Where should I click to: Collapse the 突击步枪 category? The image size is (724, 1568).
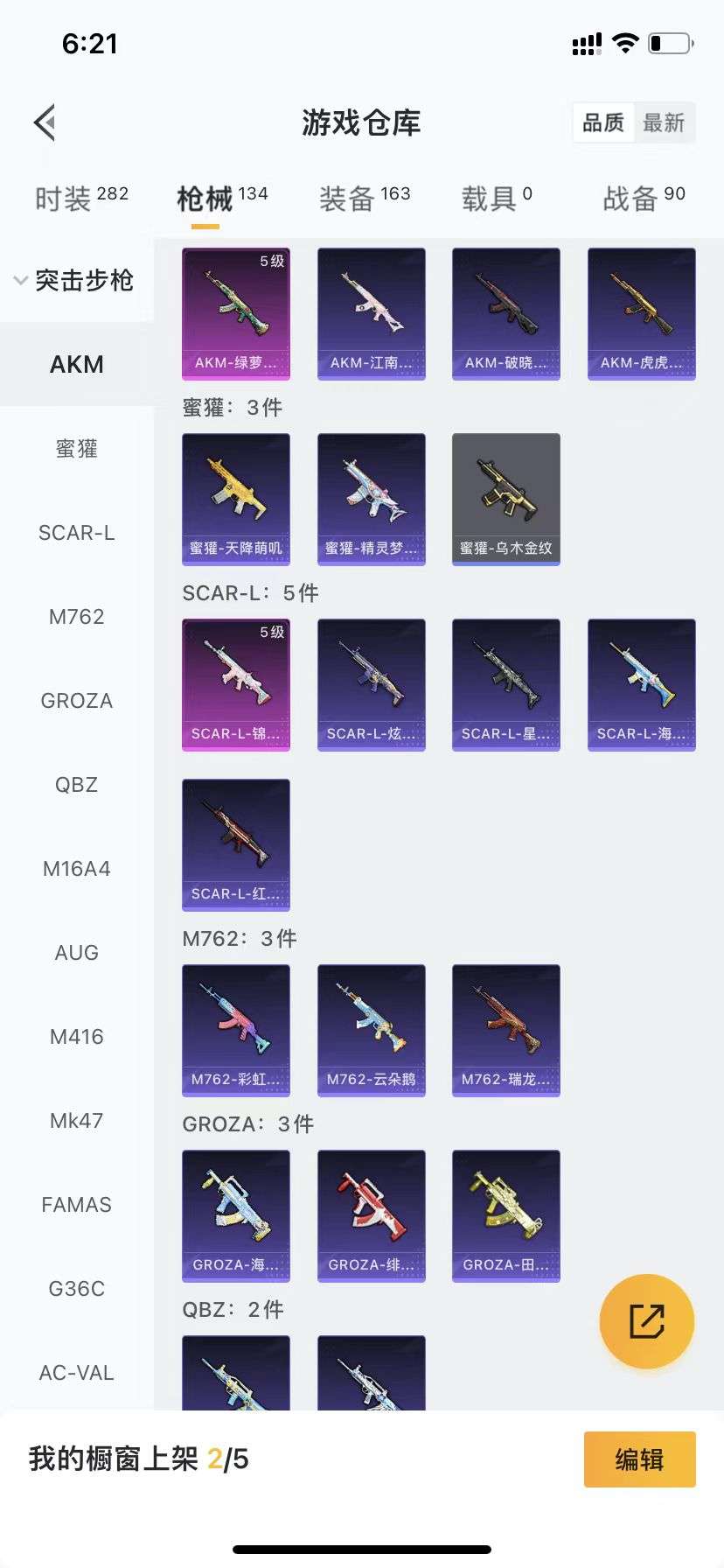(x=73, y=280)
